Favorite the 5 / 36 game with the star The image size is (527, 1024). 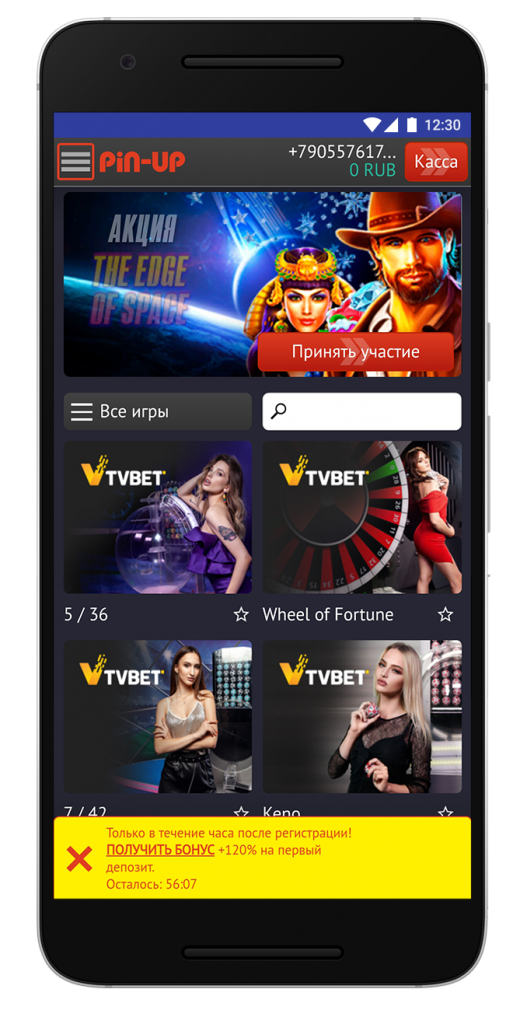[x=241, y=615]
